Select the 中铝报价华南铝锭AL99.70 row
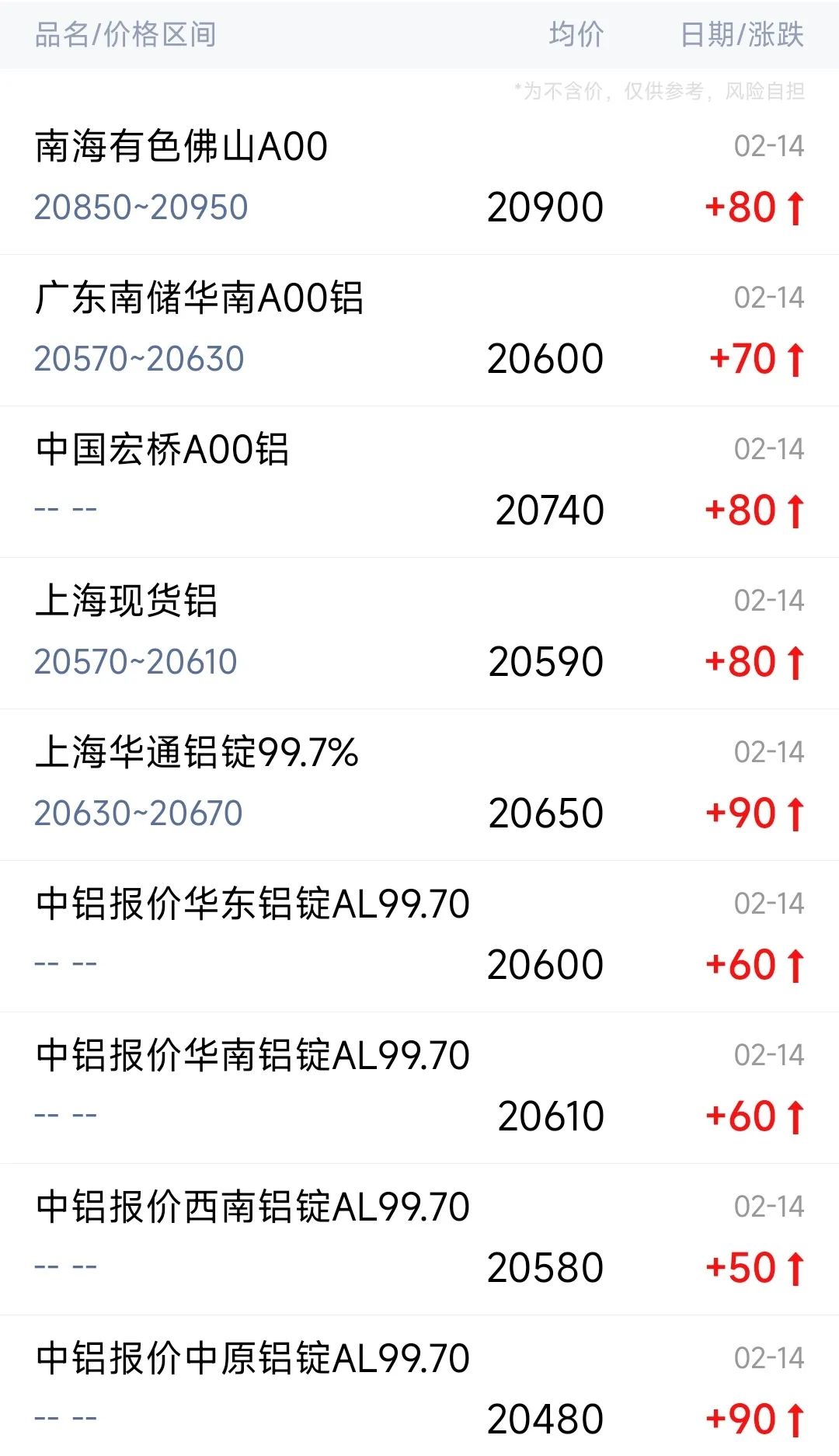This screenshot has width=839, height=1456. click(x=252, y=1054)
